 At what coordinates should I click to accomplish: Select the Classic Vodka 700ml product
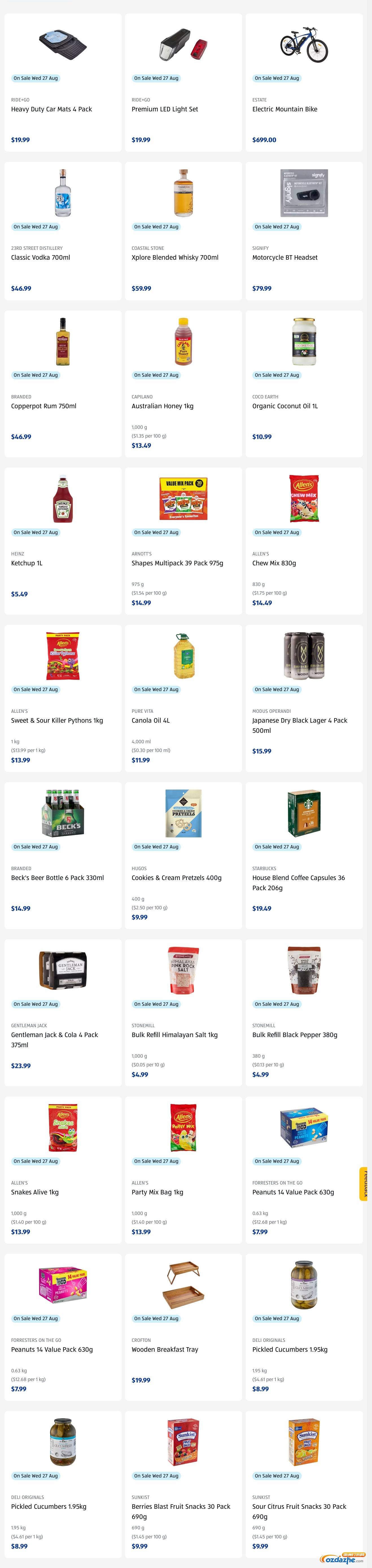[40, 257]
